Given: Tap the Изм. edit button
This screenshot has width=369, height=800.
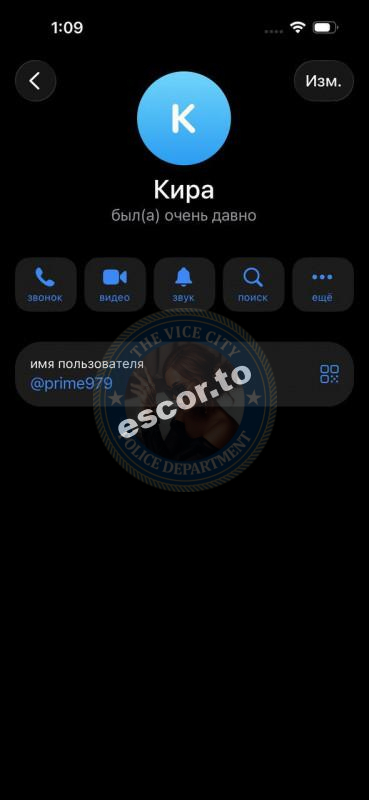Looking at the screenshot, I should tap(324, 81).
